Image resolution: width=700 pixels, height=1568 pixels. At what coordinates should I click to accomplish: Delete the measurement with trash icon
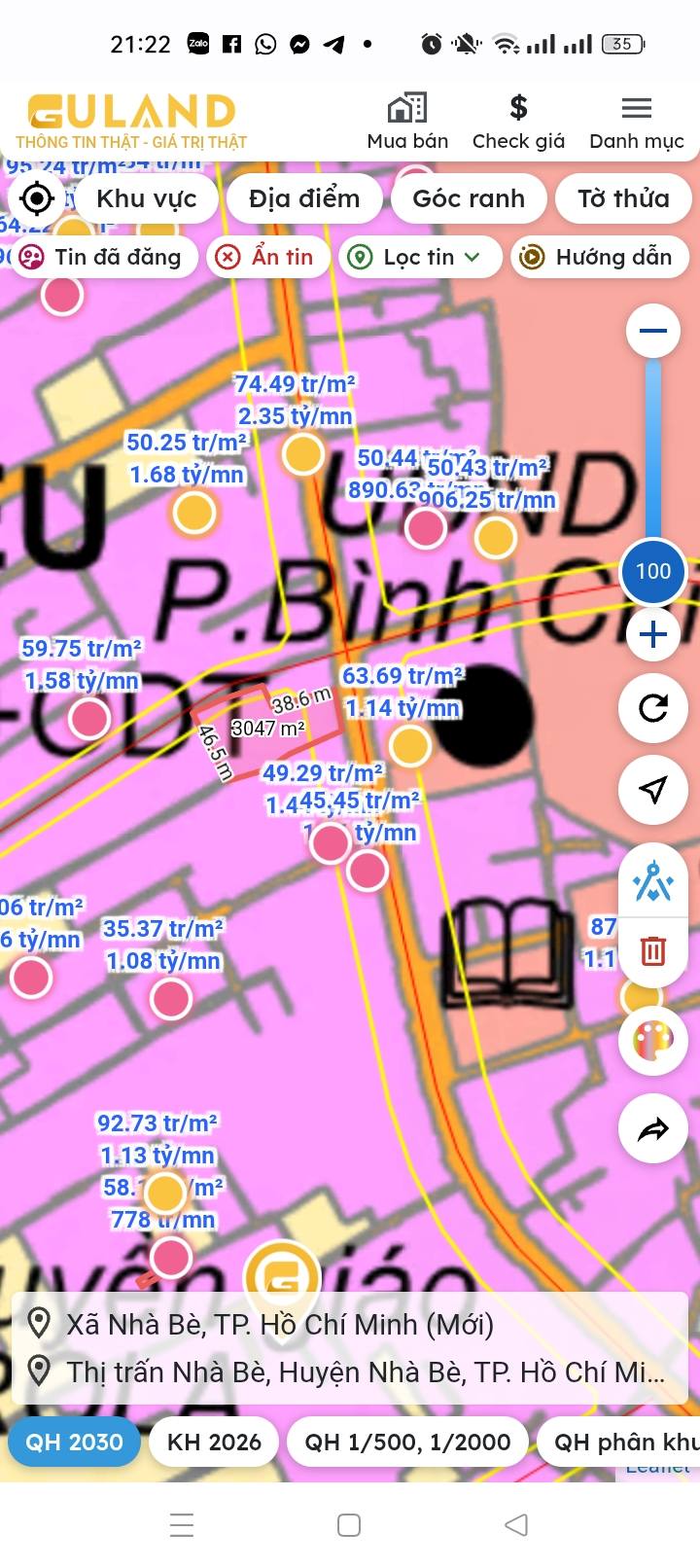point(652,950)
